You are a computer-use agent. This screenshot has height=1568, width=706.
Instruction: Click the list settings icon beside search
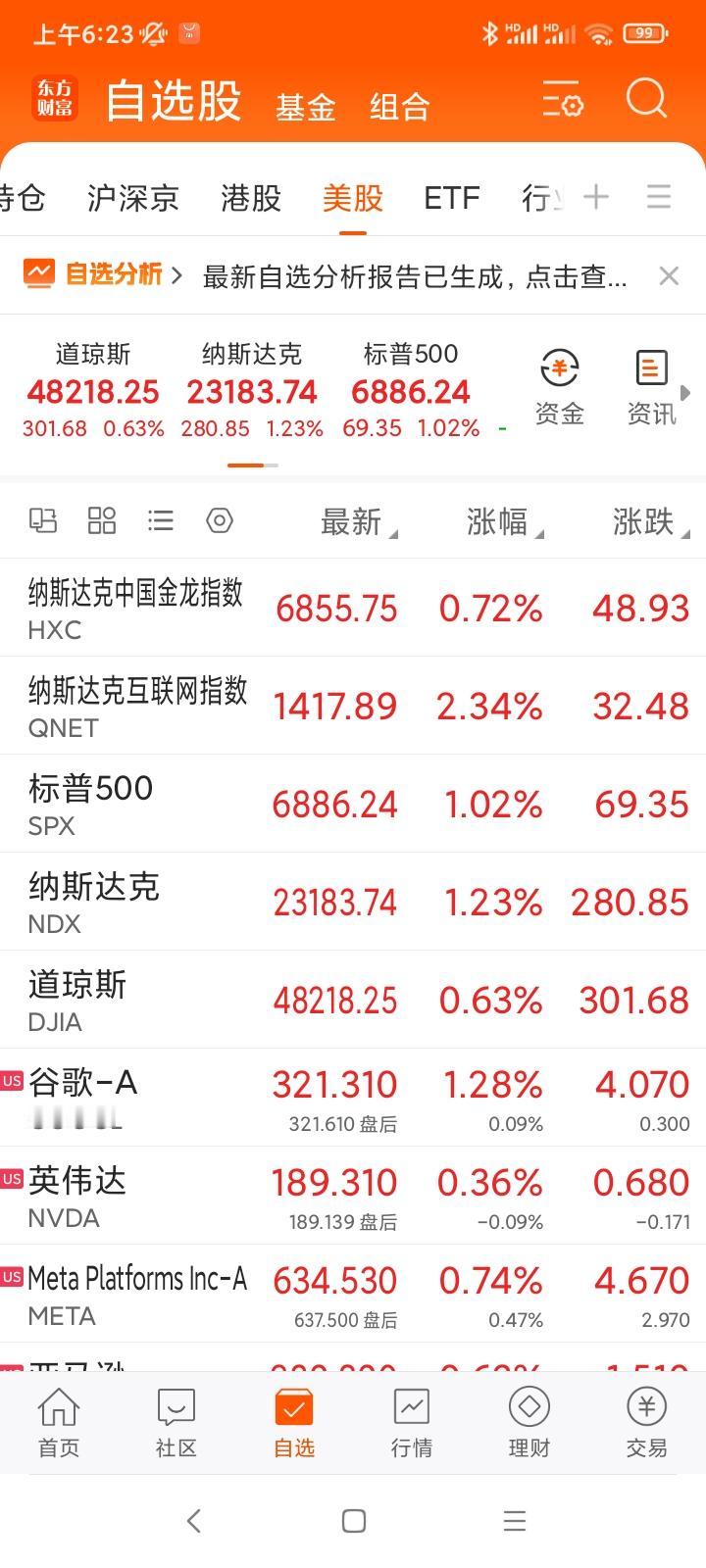(x=562, y=99)
